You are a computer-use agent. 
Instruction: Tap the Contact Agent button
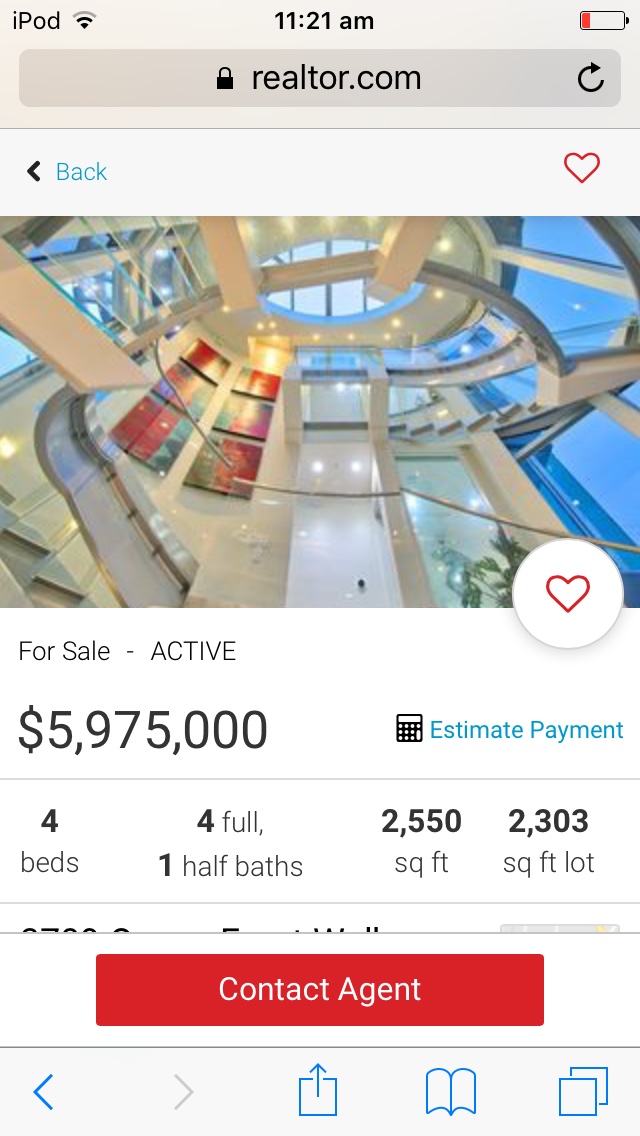point(320,990)
